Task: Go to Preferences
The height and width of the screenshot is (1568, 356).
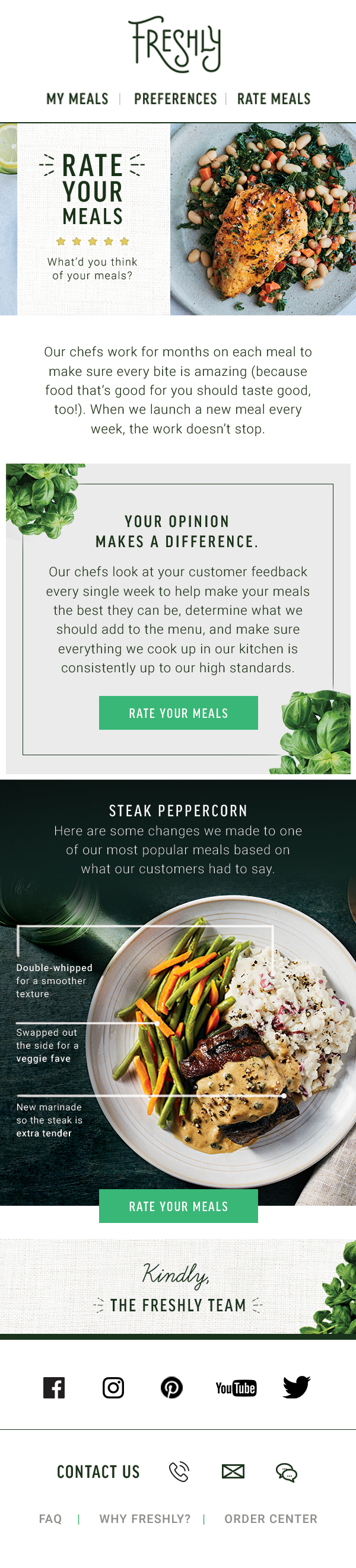Action: pyautogui.click(x=175, y=98)
